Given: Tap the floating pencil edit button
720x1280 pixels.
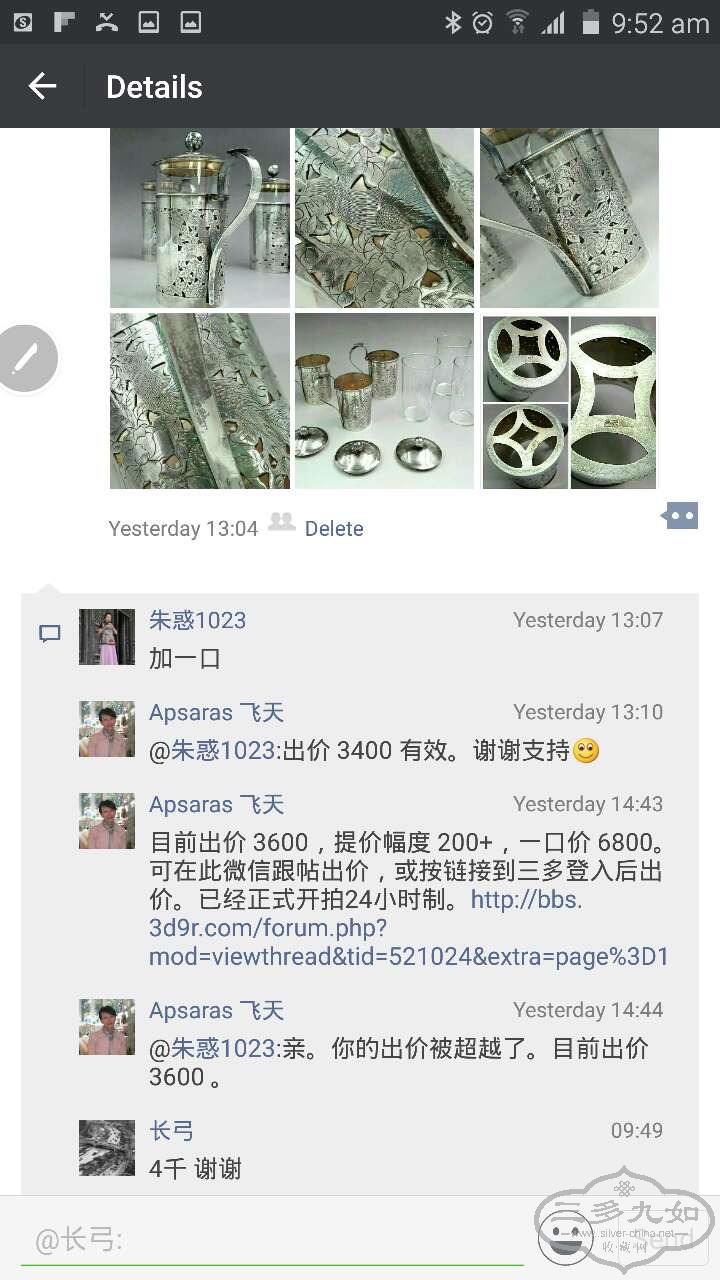Looking at the screenshot, I should 27,358.
